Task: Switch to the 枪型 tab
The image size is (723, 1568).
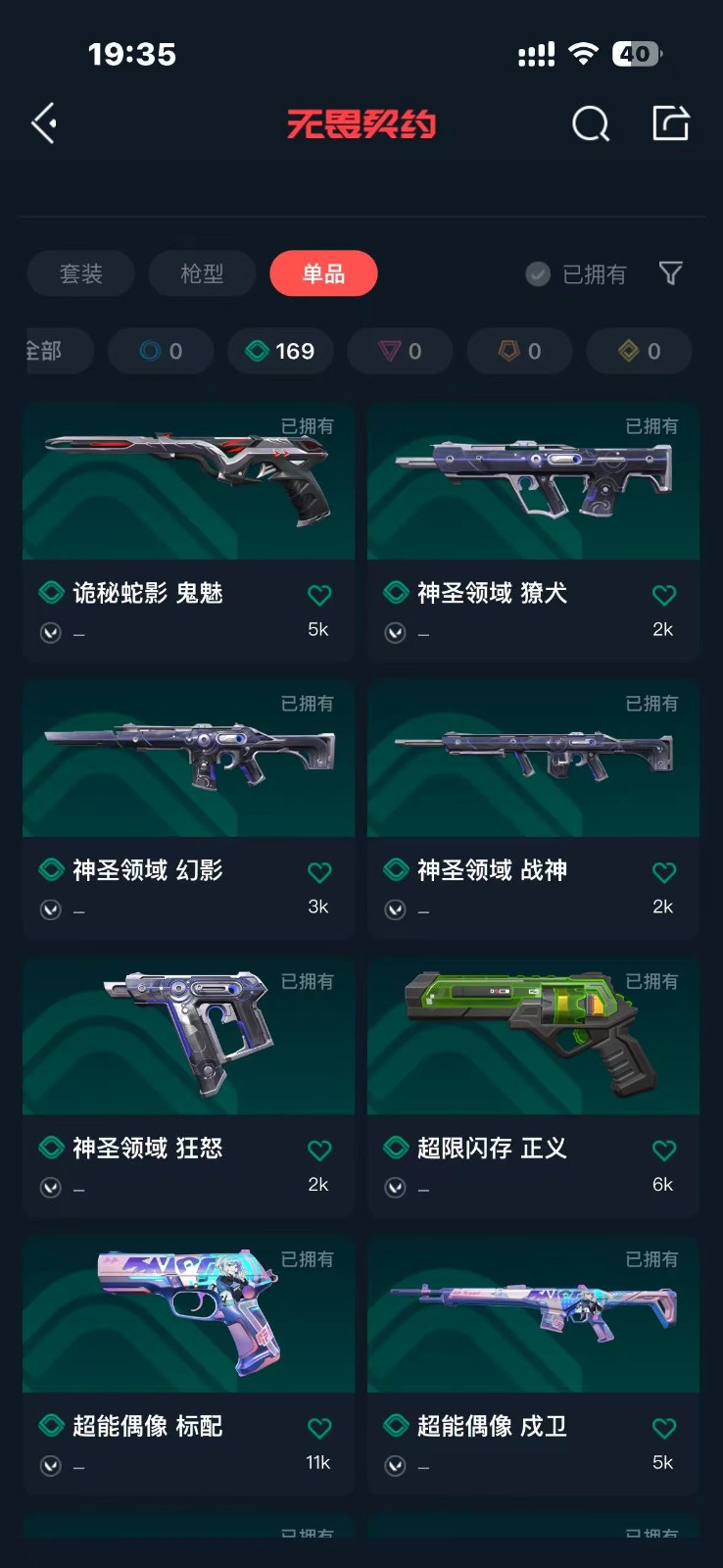Action: click(x=202, y=273)
